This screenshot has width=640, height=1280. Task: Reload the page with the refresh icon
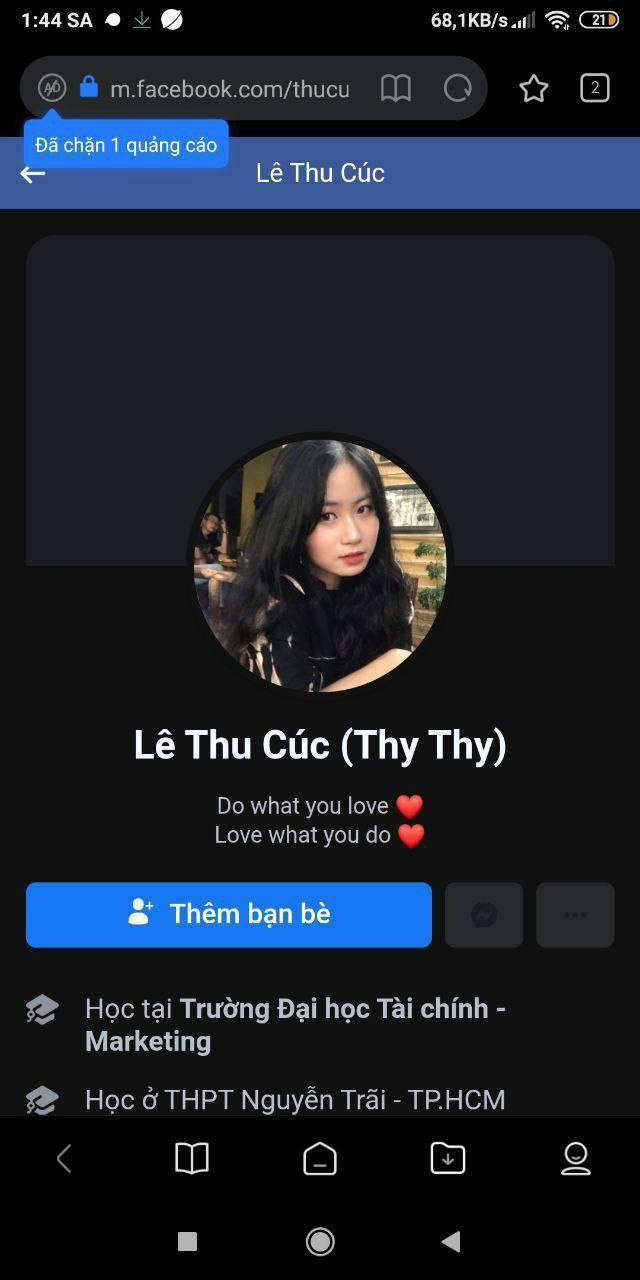coord(458,89)
